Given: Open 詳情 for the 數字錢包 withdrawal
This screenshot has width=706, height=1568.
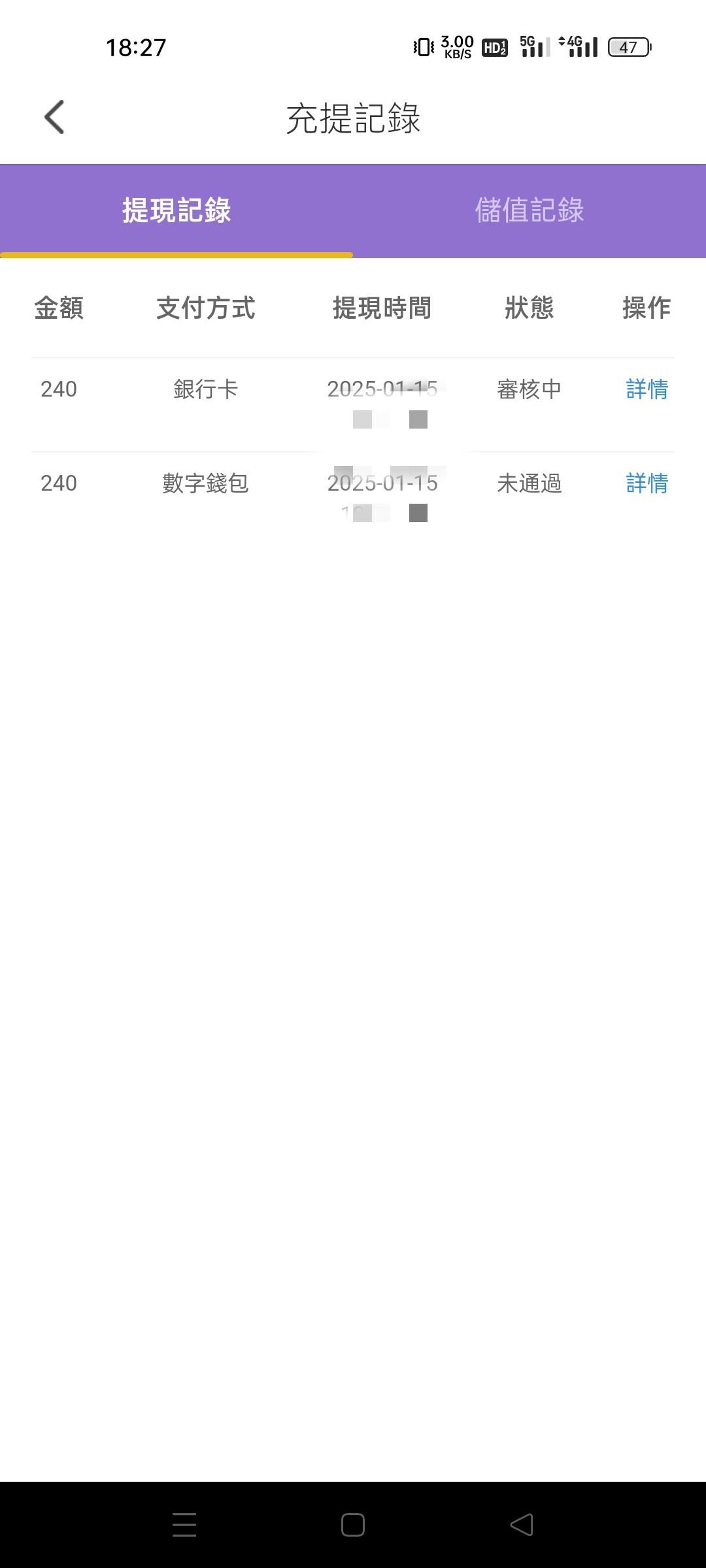Looking at the screenshot, I should tap(647, 483).
